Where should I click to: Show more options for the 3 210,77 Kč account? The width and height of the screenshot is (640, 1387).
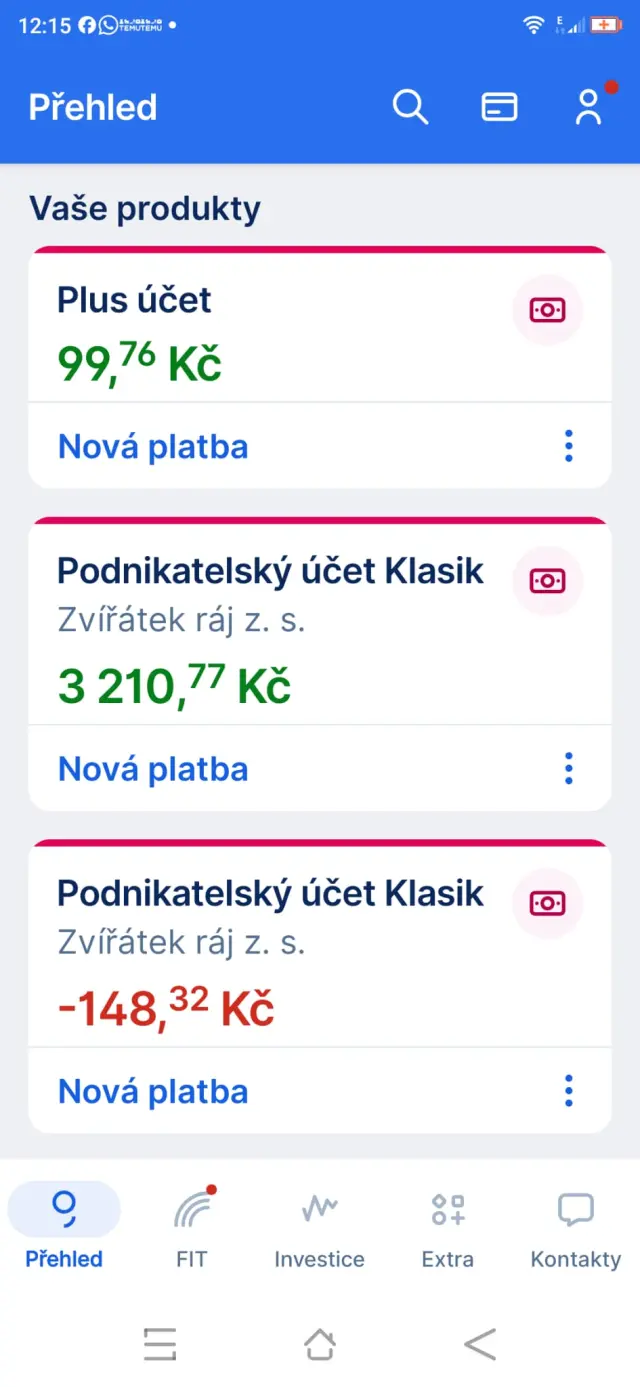tap(568, 768)
